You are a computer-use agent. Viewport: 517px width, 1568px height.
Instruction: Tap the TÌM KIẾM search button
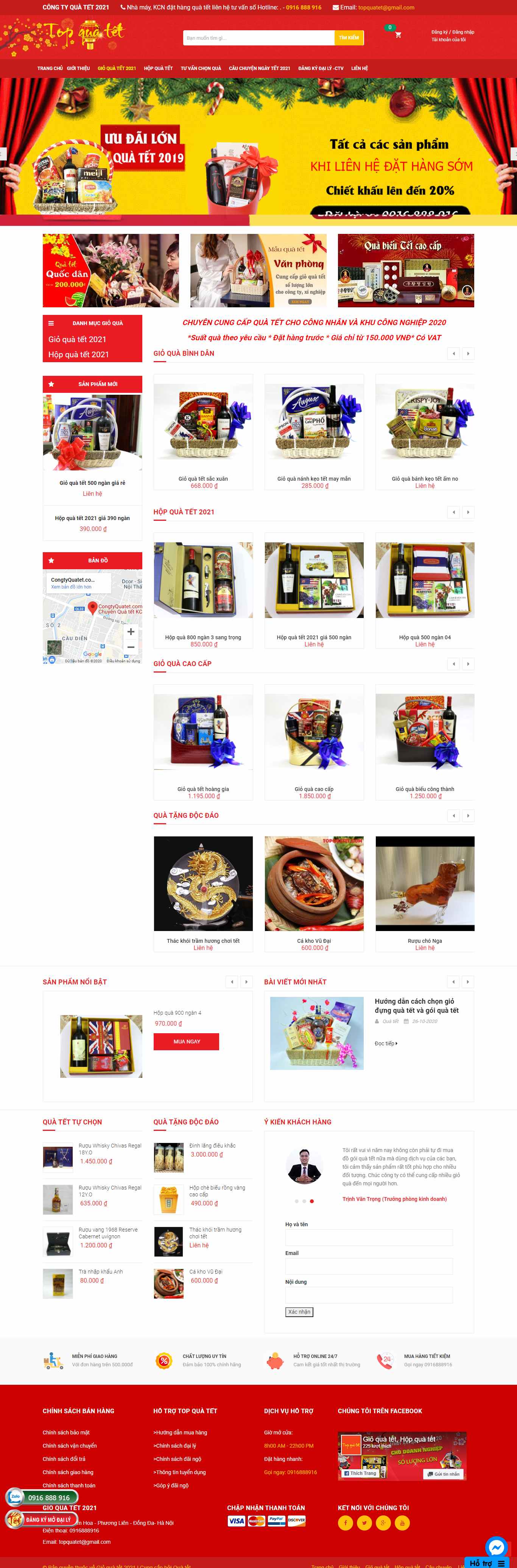pyautogui.click(x=349, y=38)
